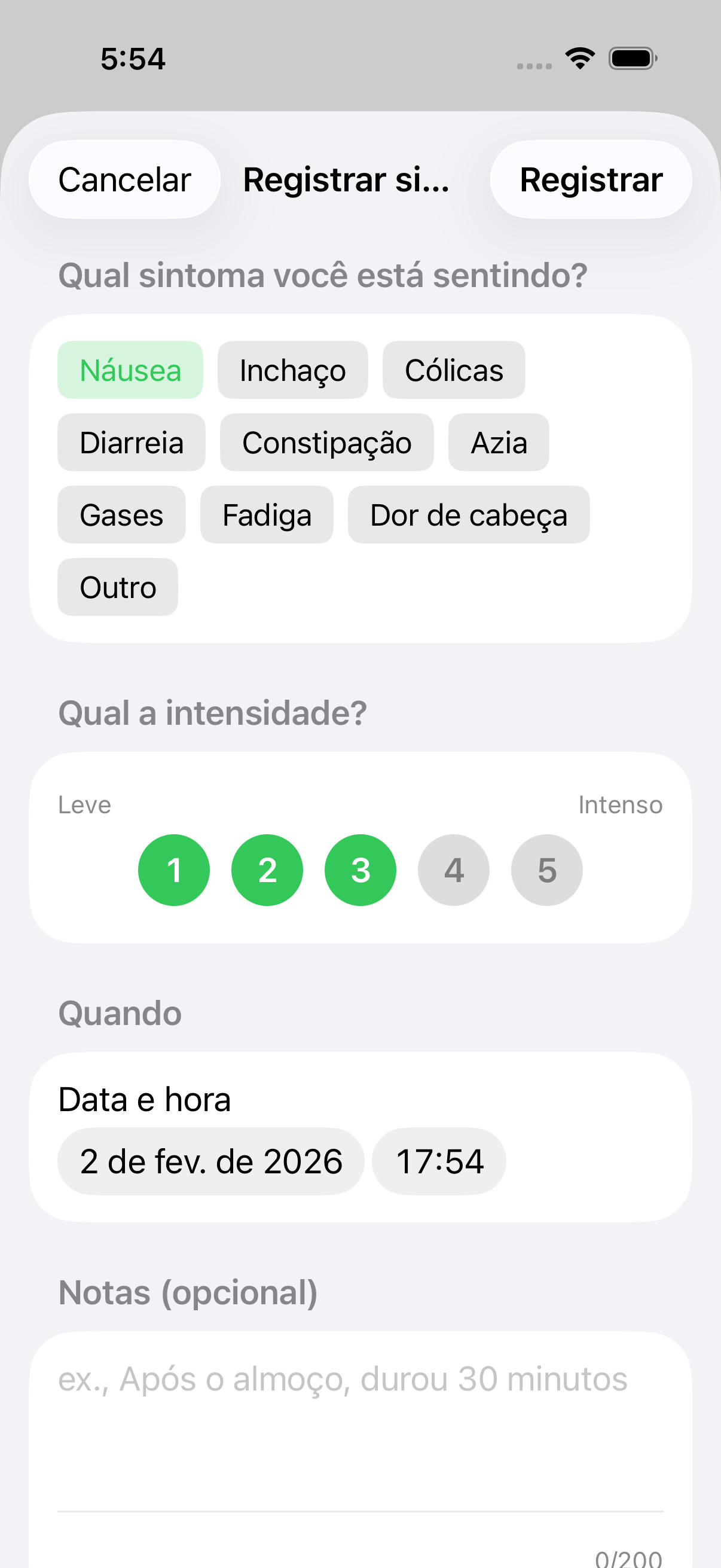Image resolution: width=721 pixels, height=1568 pixels.
Task: Toggle the Diarreia symptom option
Action: coord(132,443)
